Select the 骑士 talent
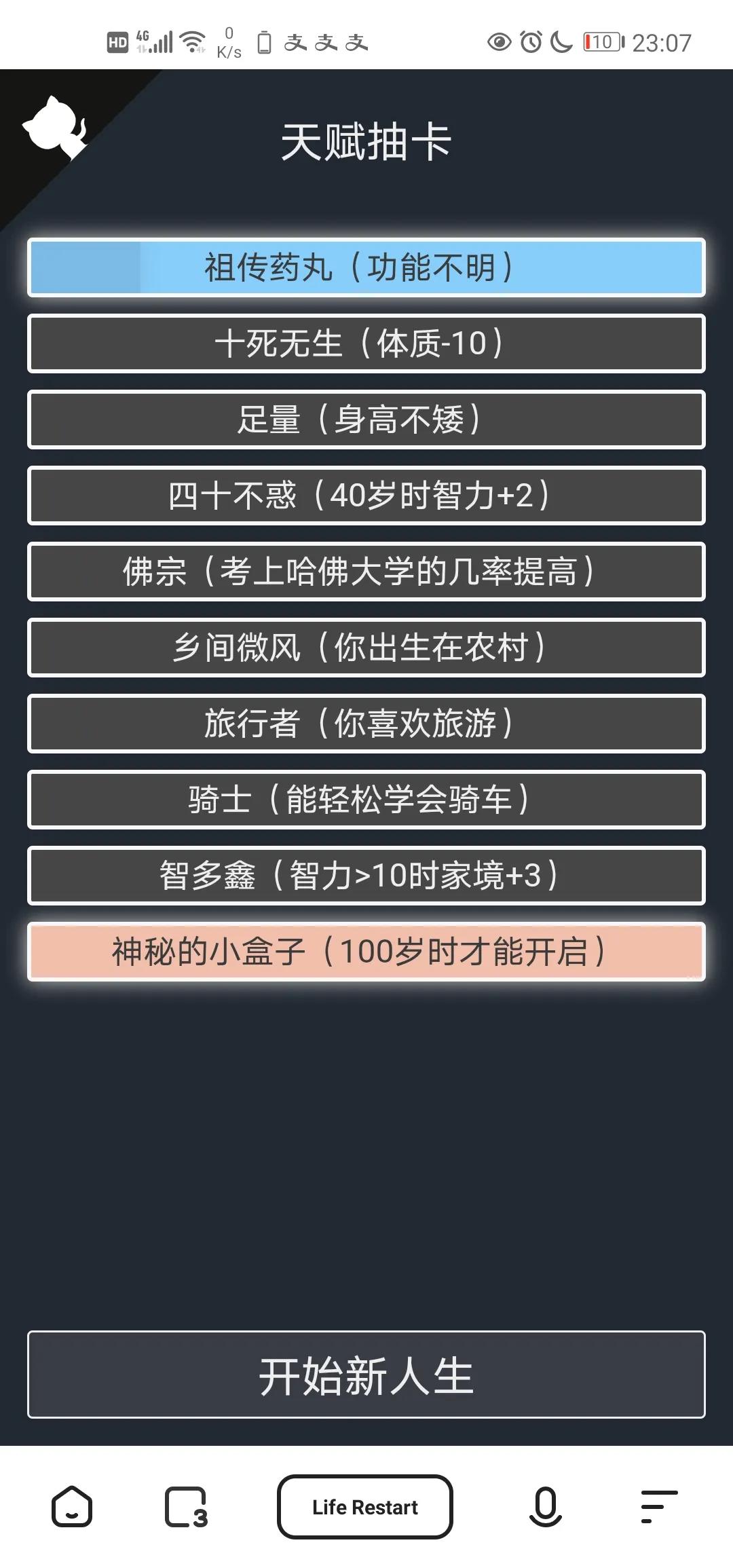Screen dimensions: 733x1568 tap(366, 800)
